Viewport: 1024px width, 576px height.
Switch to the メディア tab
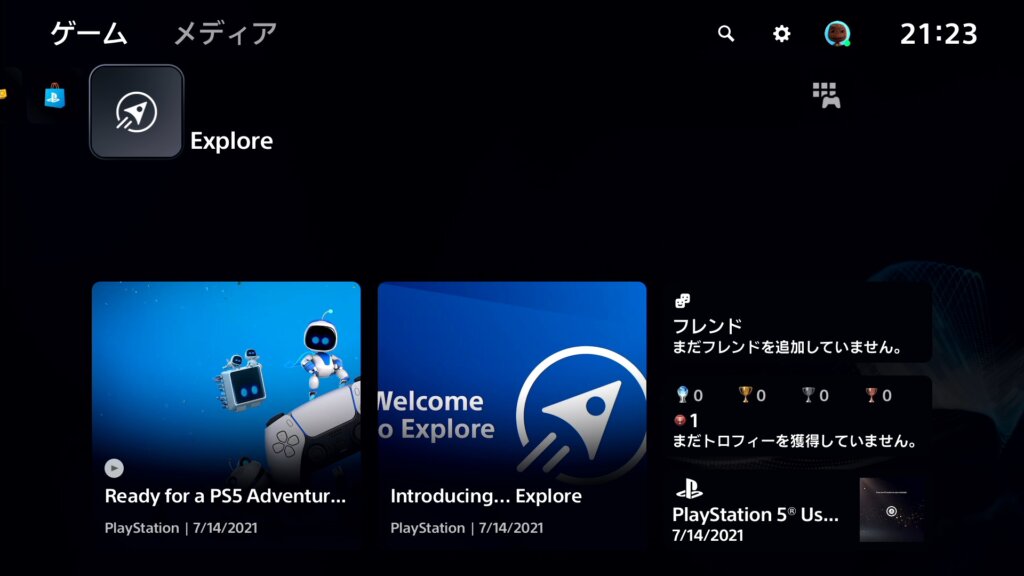pos(225,34)
